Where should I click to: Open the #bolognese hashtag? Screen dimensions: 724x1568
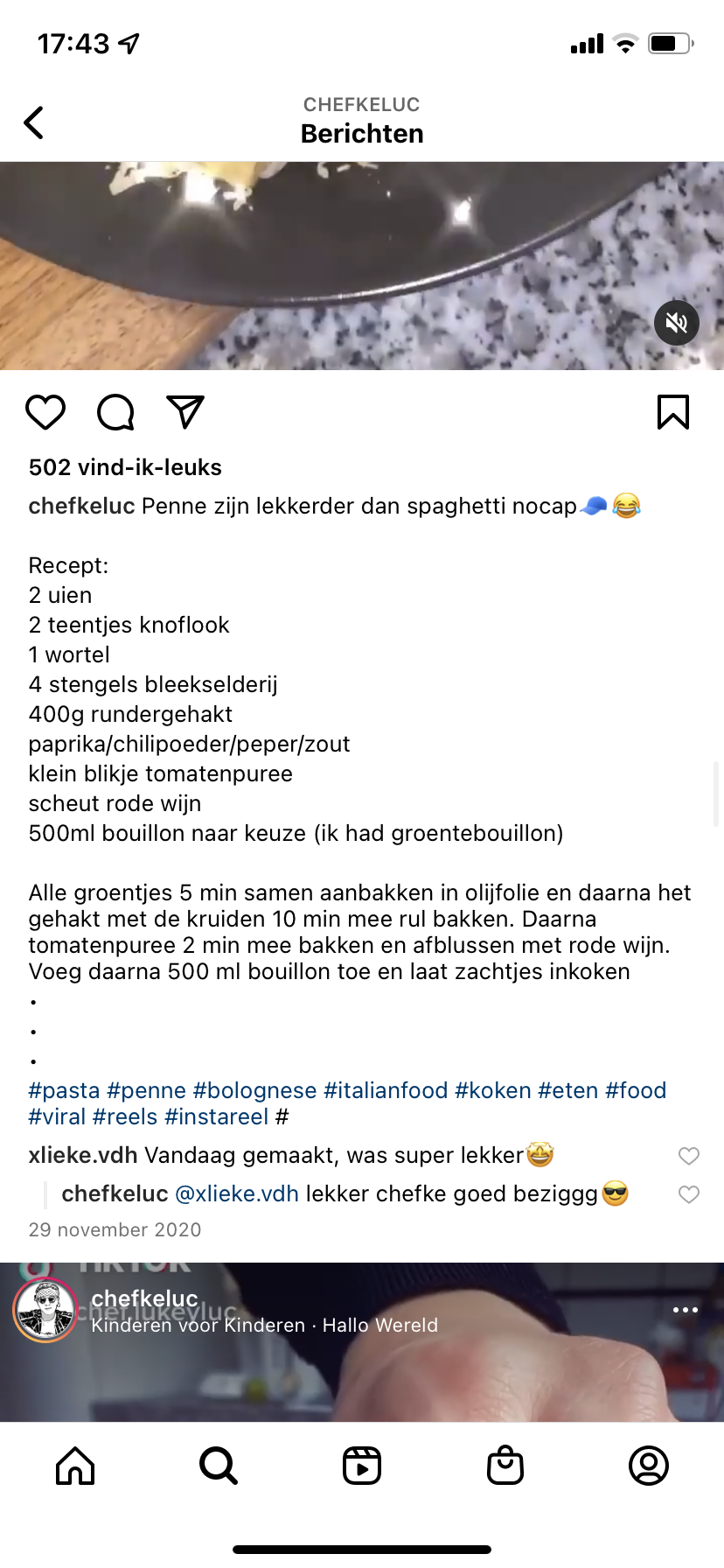pyautogui.click(x=254, y=1090)
